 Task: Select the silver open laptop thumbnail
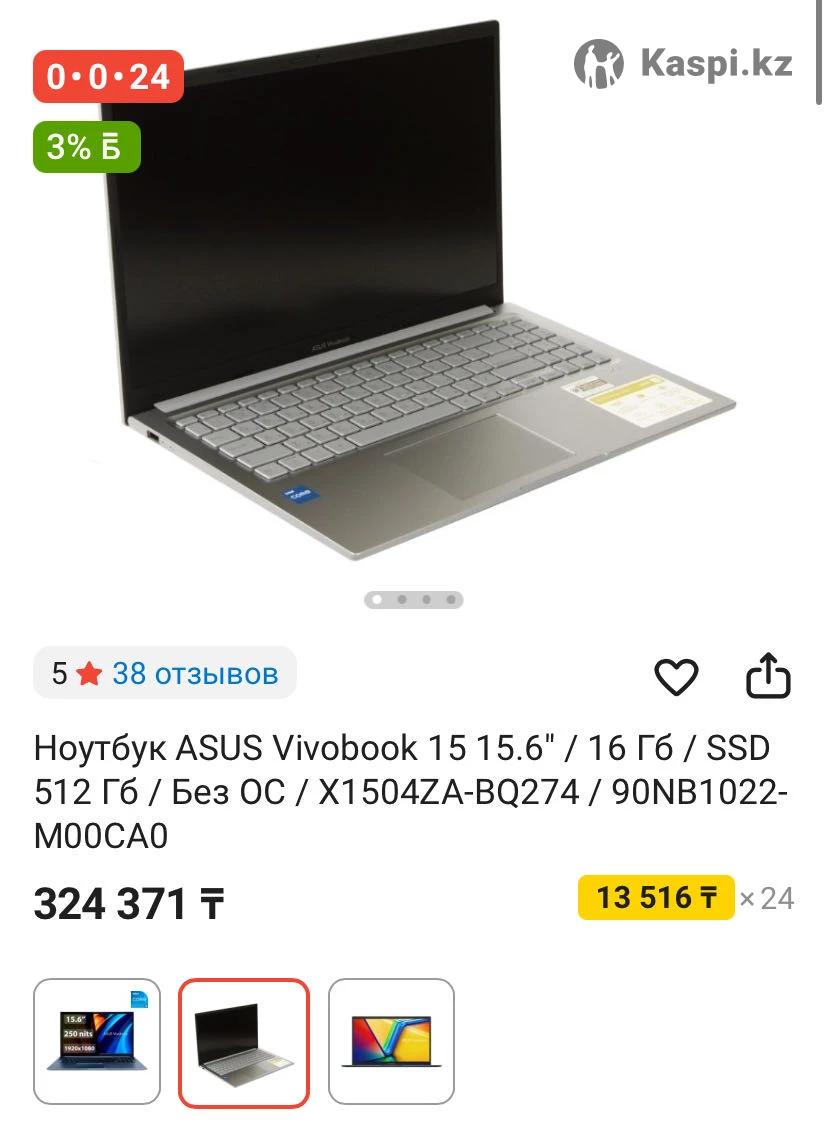[x=244, y=1041]
